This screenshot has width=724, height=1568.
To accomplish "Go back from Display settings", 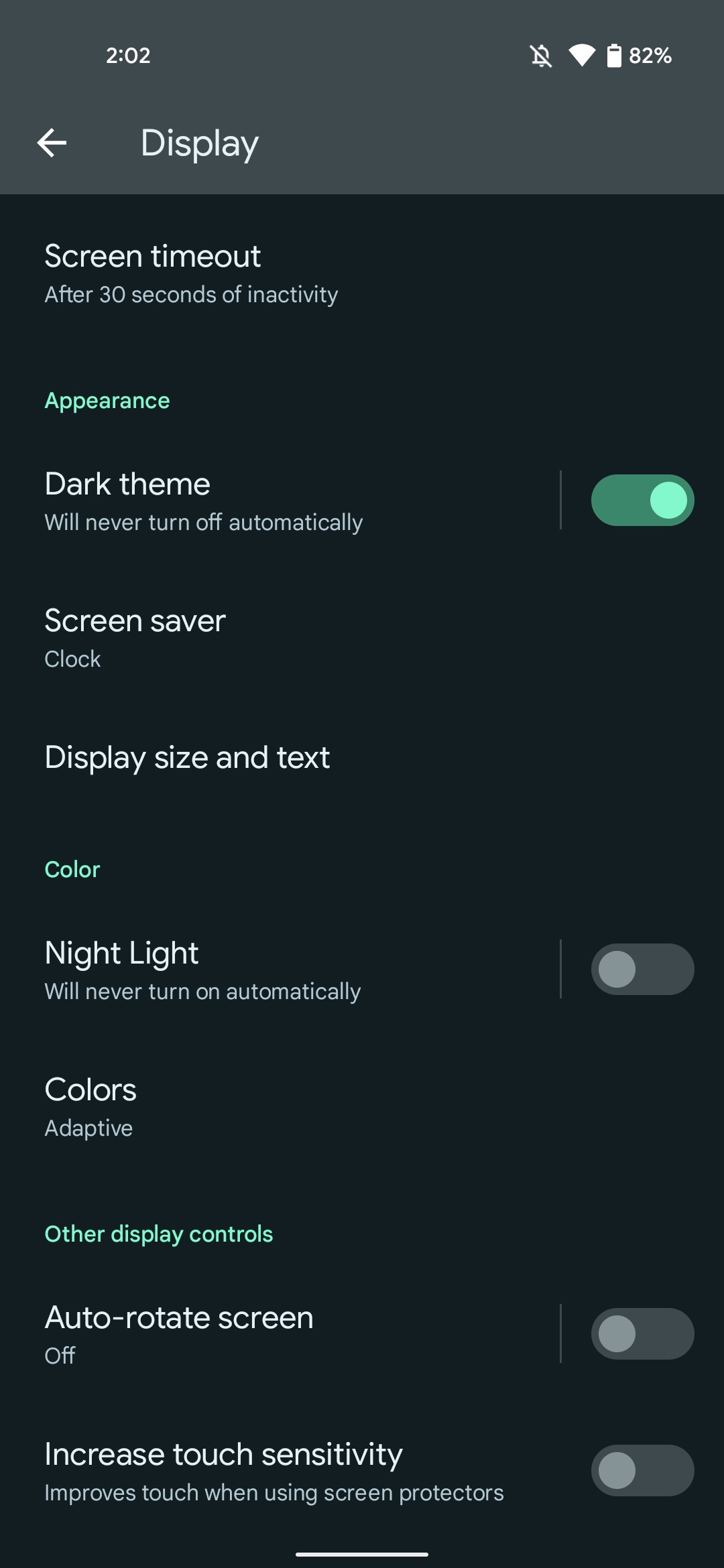I will (x=52, y=143).
